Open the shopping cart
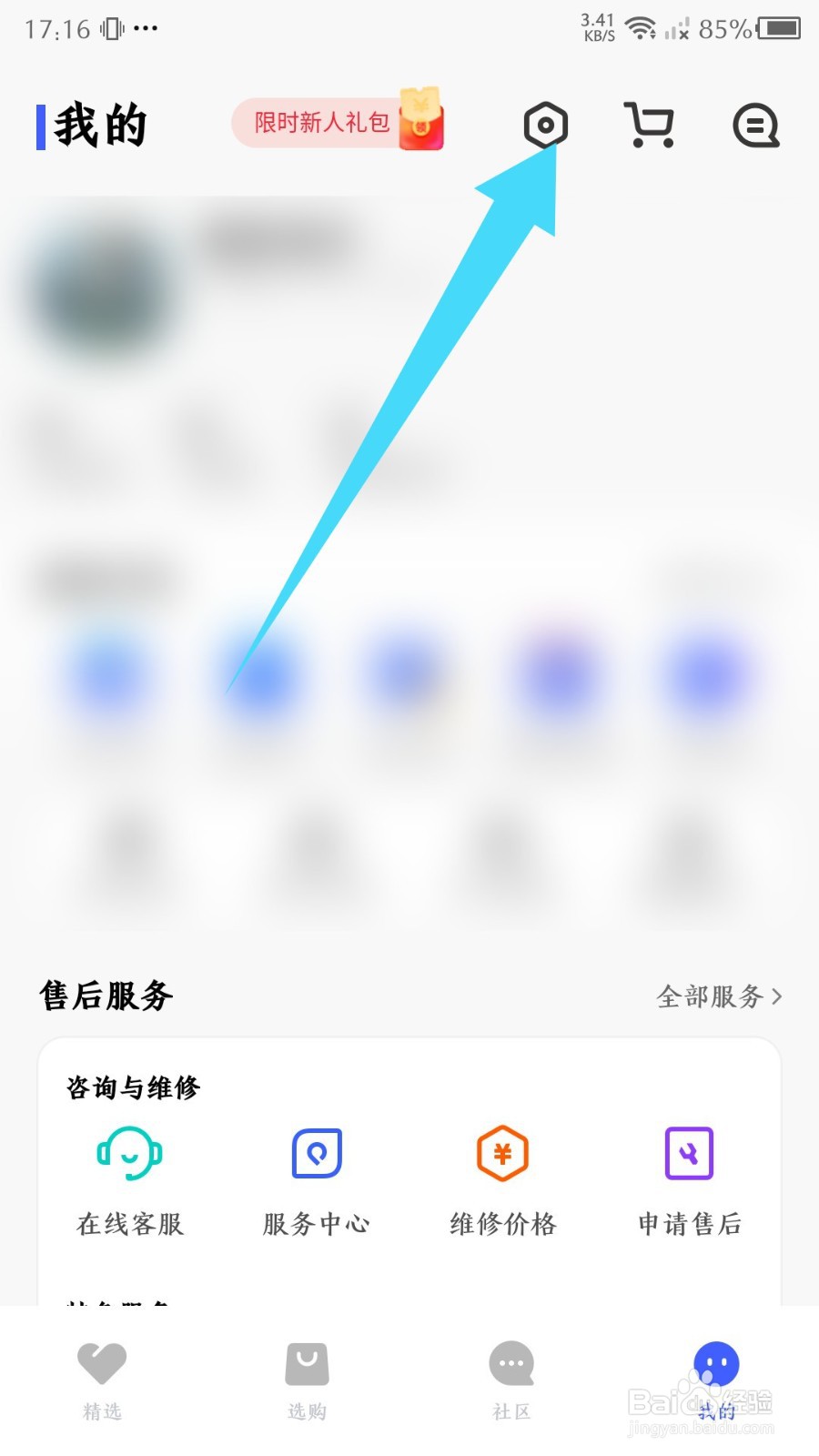Viewport: 819px width, 1456px height. point(648,127)
